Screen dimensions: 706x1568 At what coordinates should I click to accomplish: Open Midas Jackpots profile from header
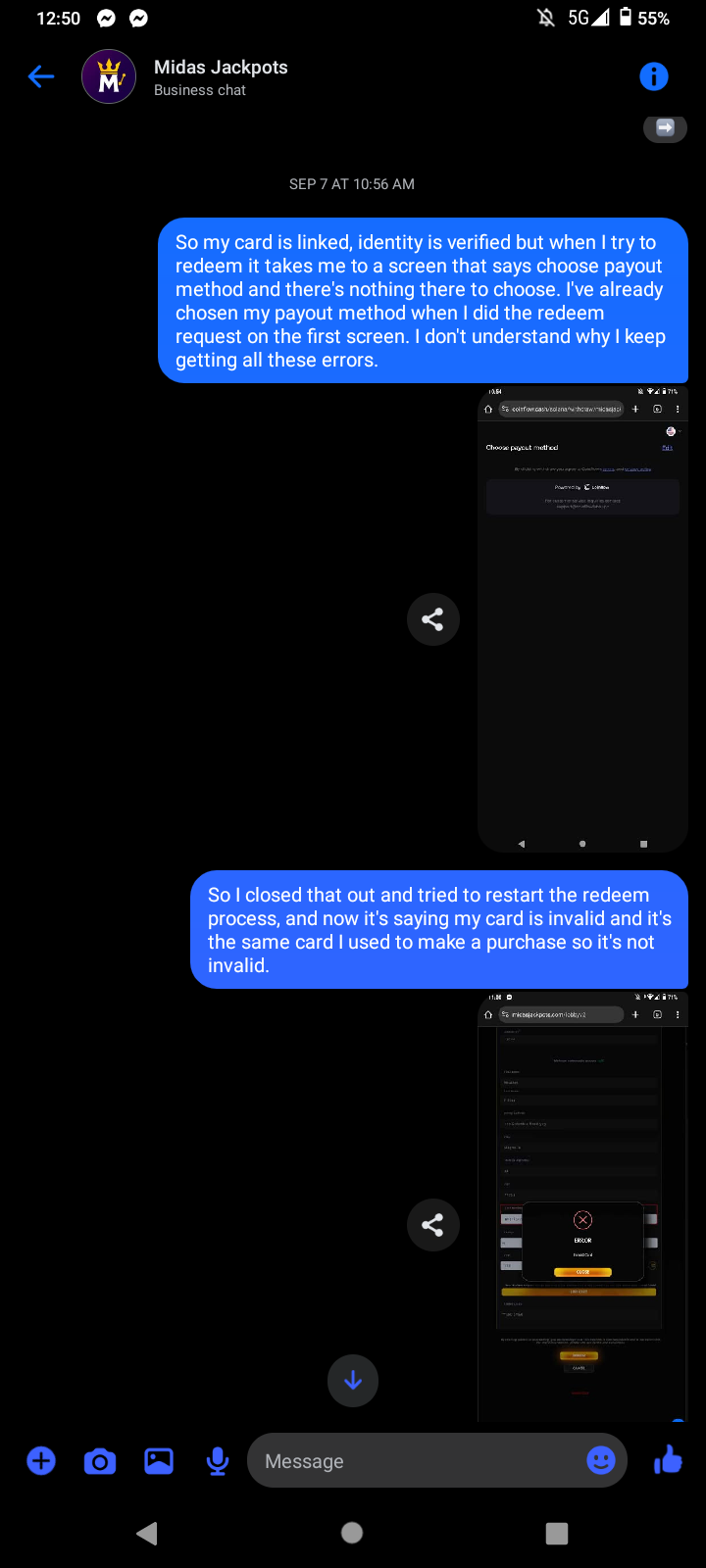pos(220,76)
